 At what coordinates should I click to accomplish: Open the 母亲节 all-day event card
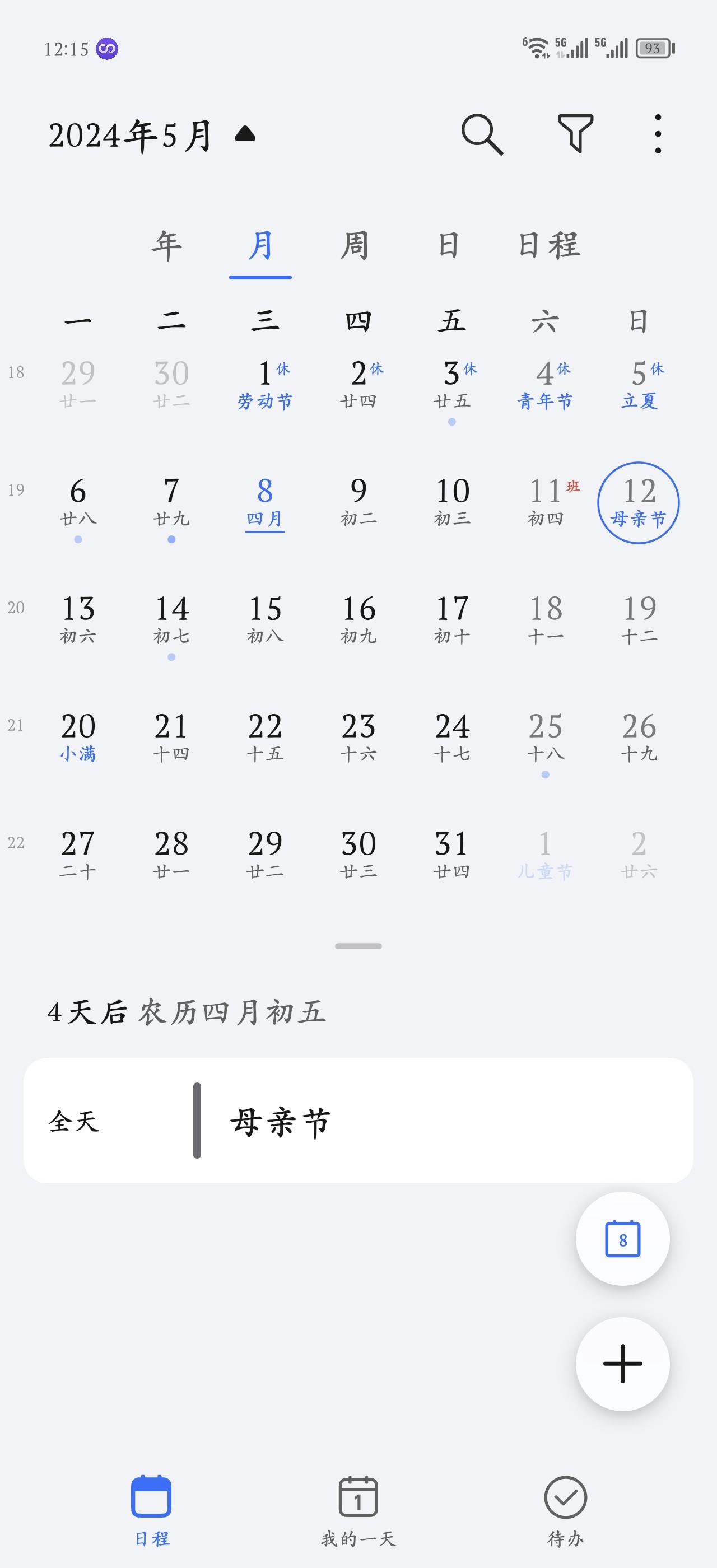(358, 1121)
